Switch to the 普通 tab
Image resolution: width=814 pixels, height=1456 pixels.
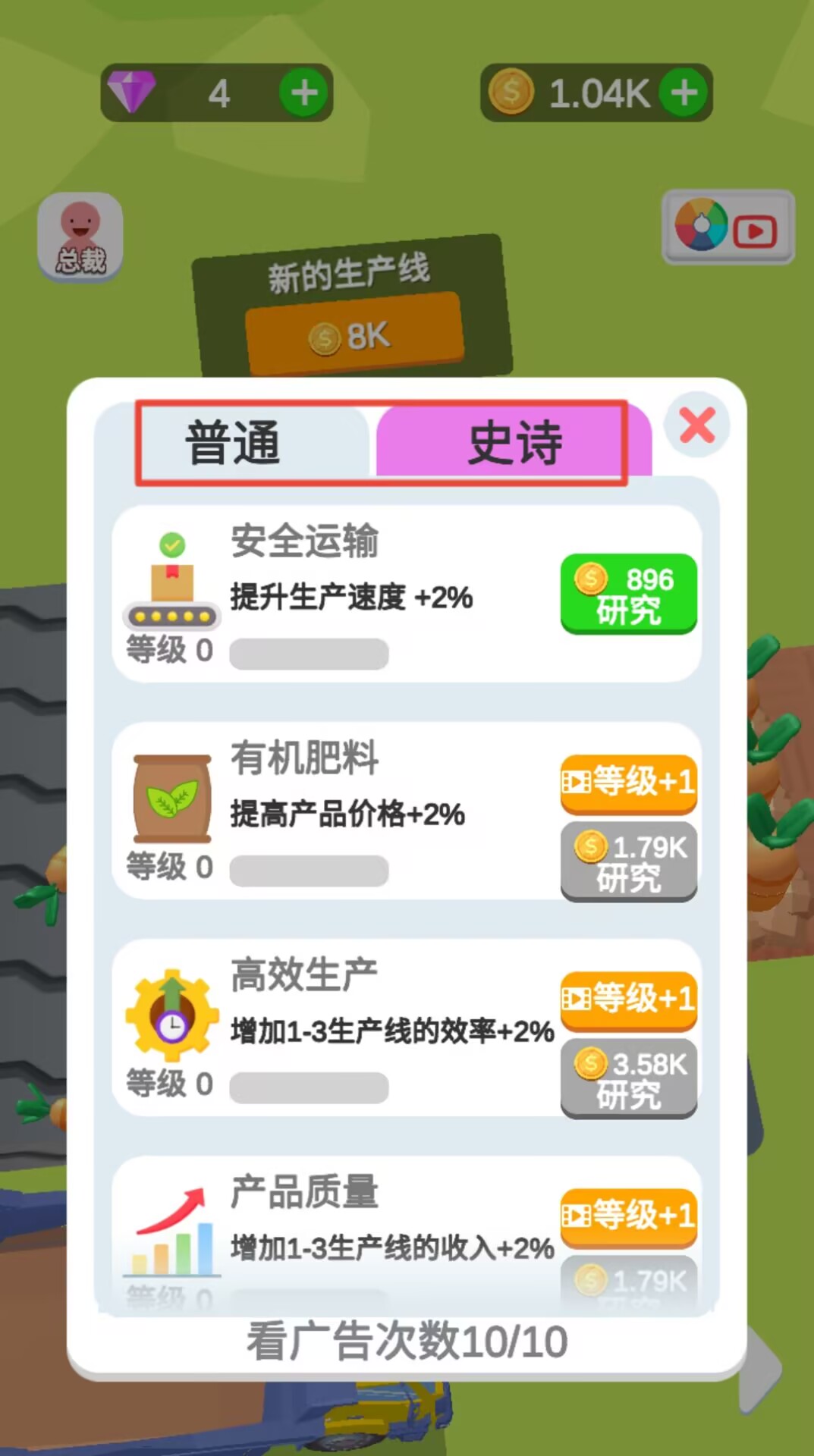click(234, 443)
